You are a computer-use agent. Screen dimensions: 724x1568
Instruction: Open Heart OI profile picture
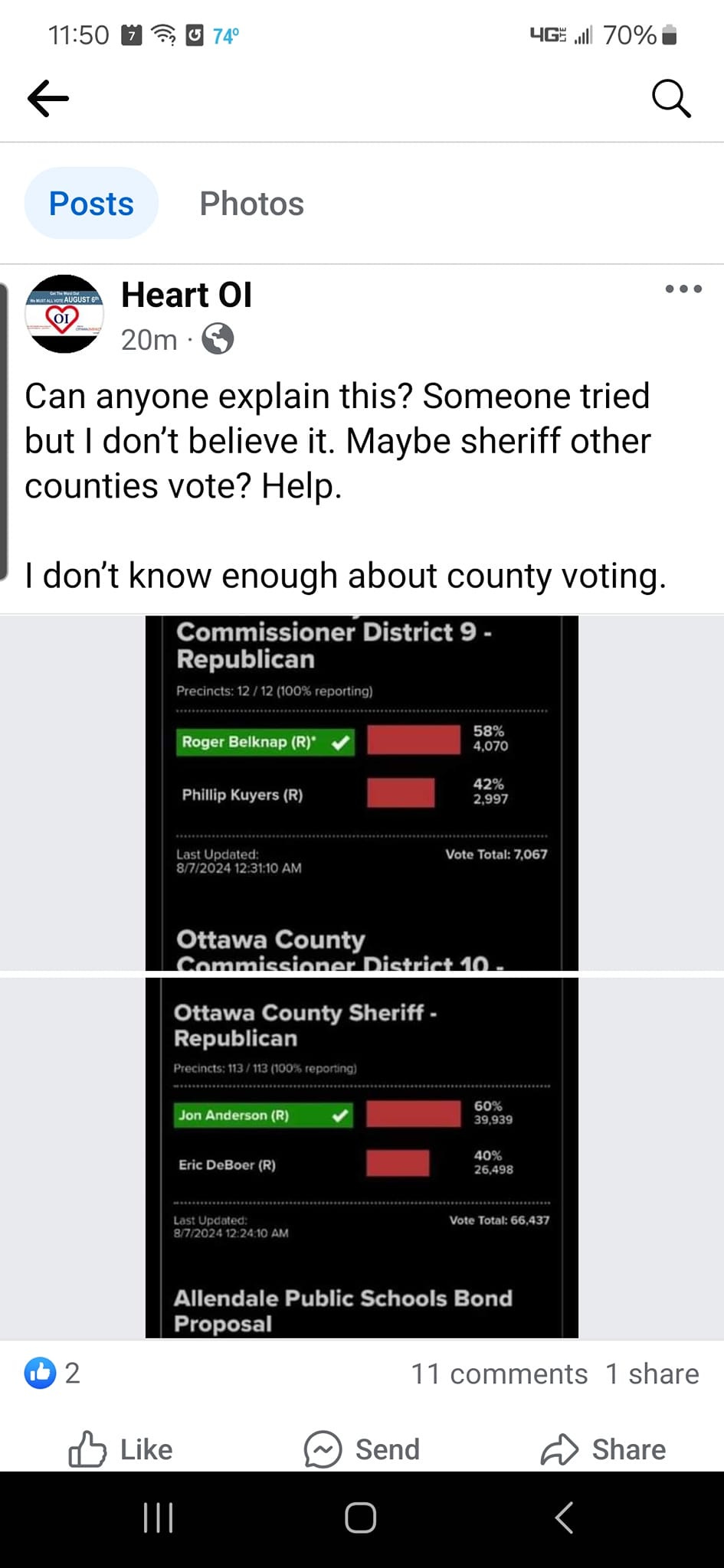point(64,314)
